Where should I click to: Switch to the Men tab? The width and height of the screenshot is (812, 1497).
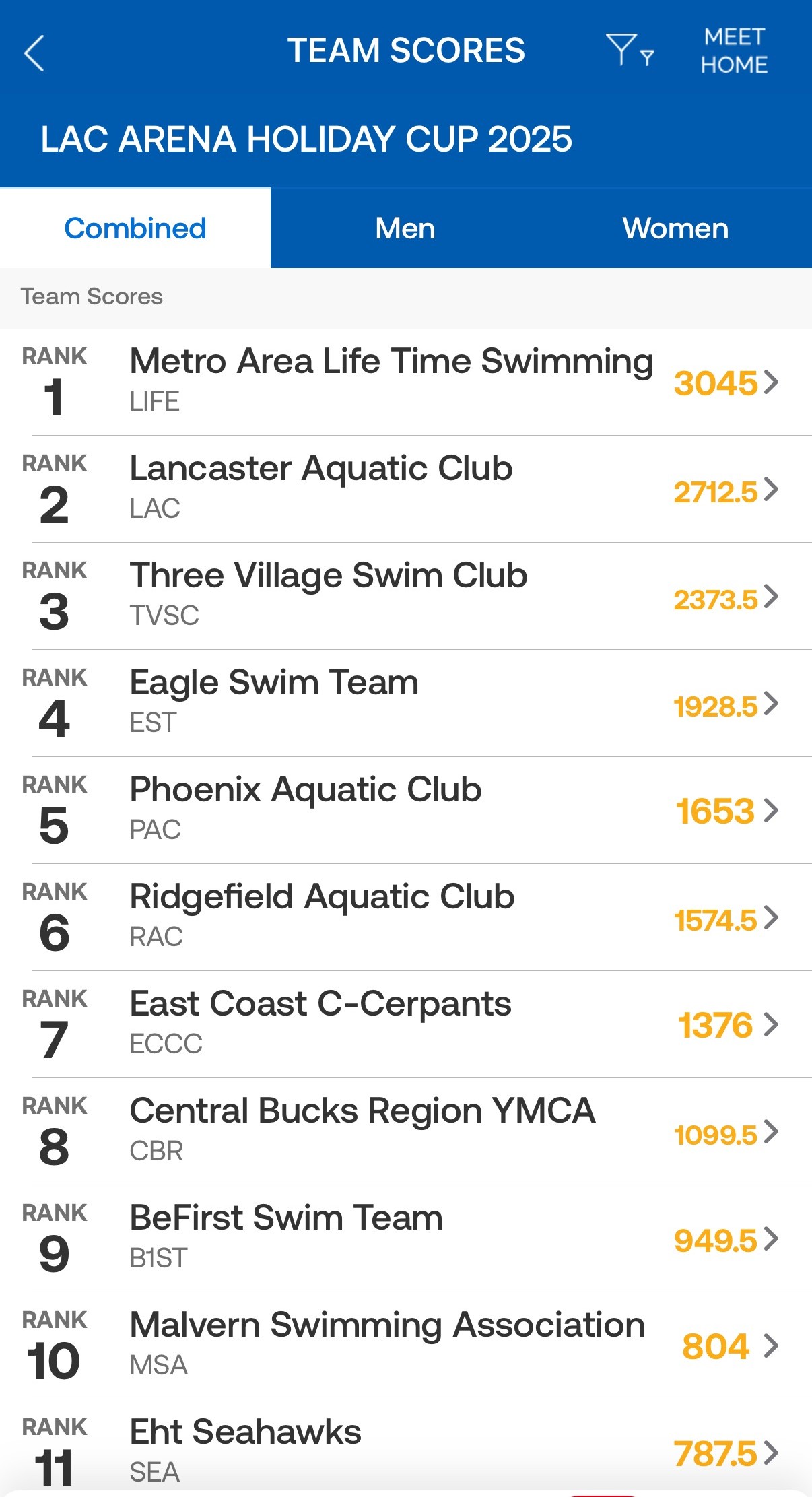tap(405, 228)
